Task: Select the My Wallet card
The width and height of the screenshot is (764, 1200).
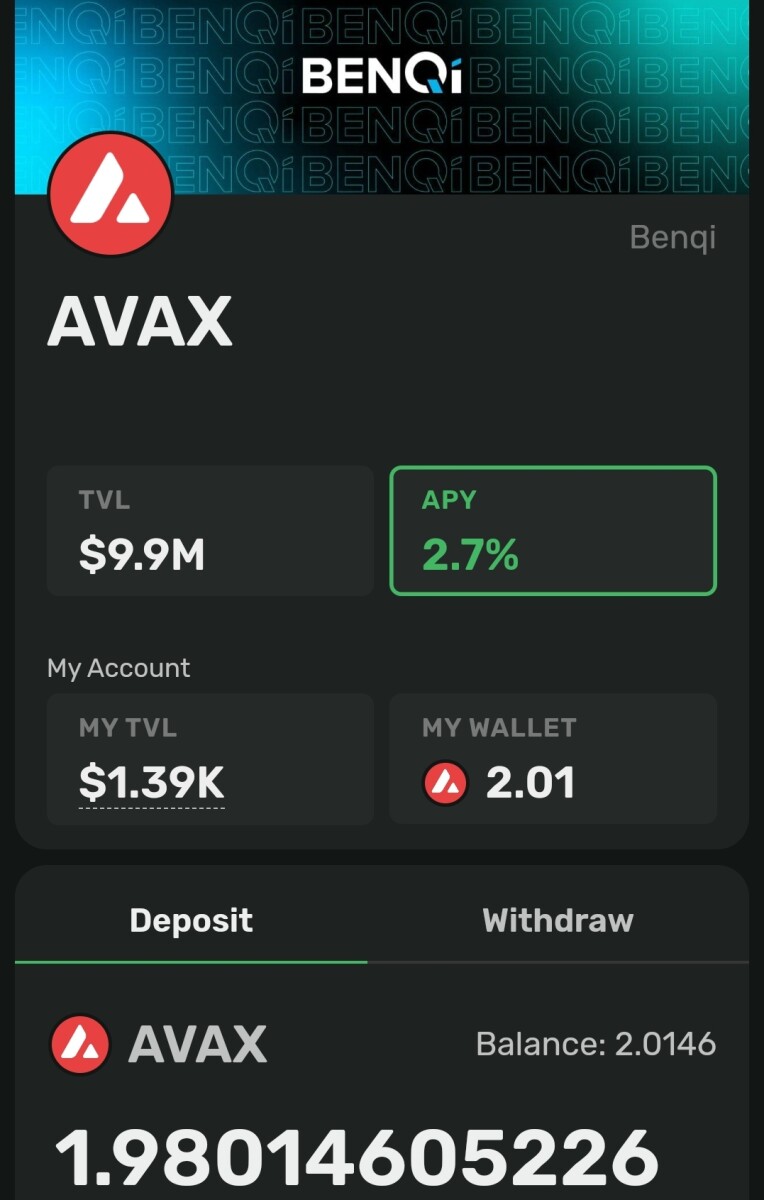Action: point(552,758)
